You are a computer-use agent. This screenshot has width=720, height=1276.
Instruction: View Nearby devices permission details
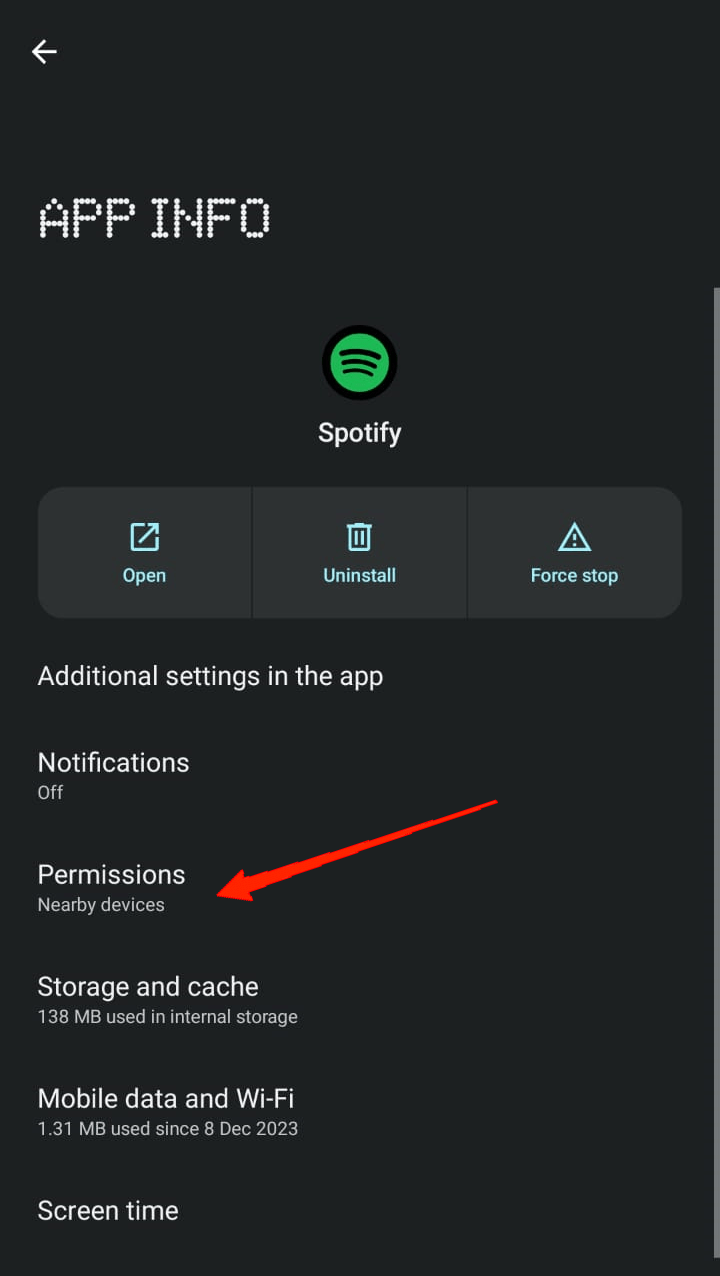click(101, 904)
